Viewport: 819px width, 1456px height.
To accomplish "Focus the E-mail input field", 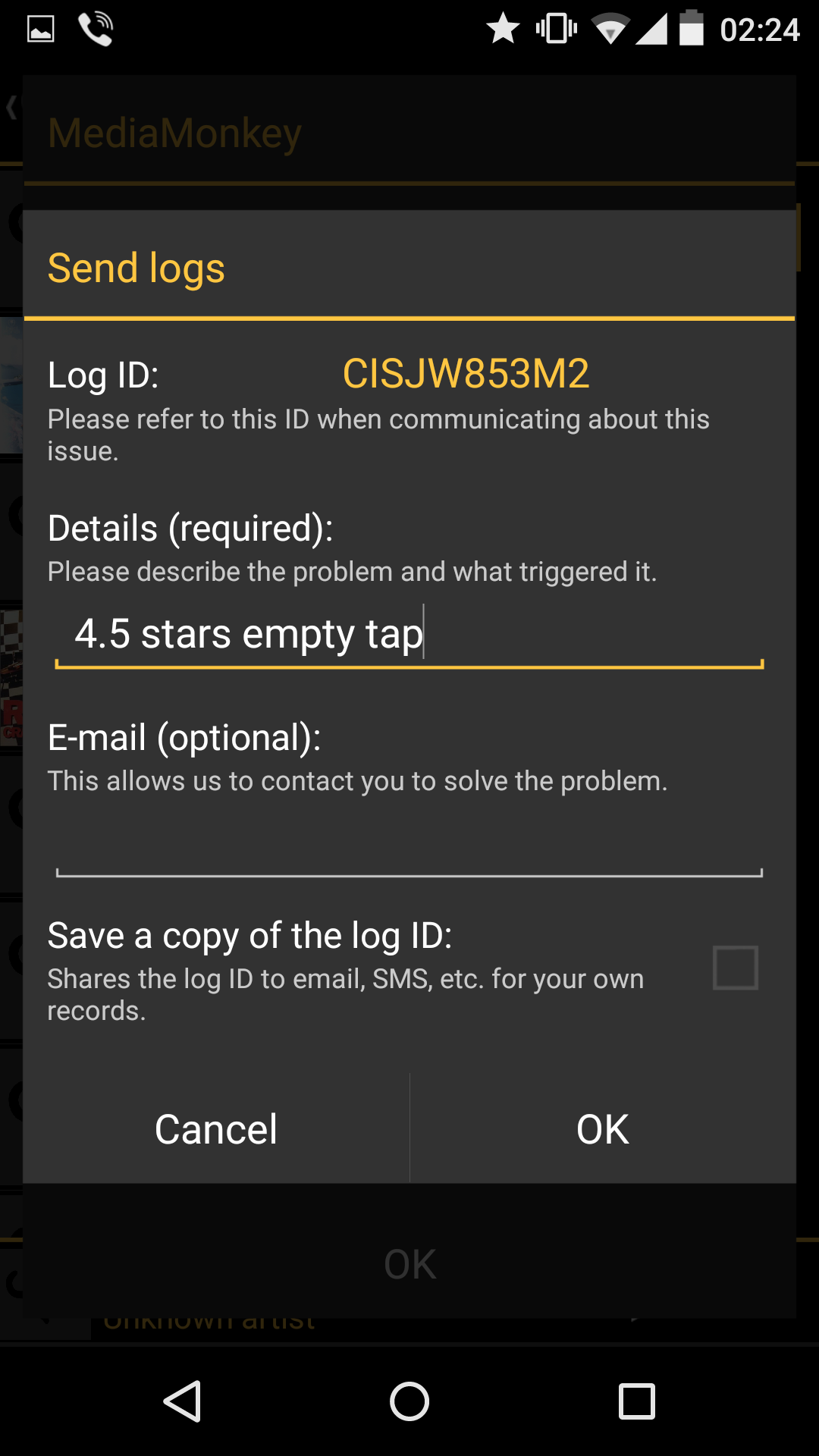I will (x=409, y=845).
